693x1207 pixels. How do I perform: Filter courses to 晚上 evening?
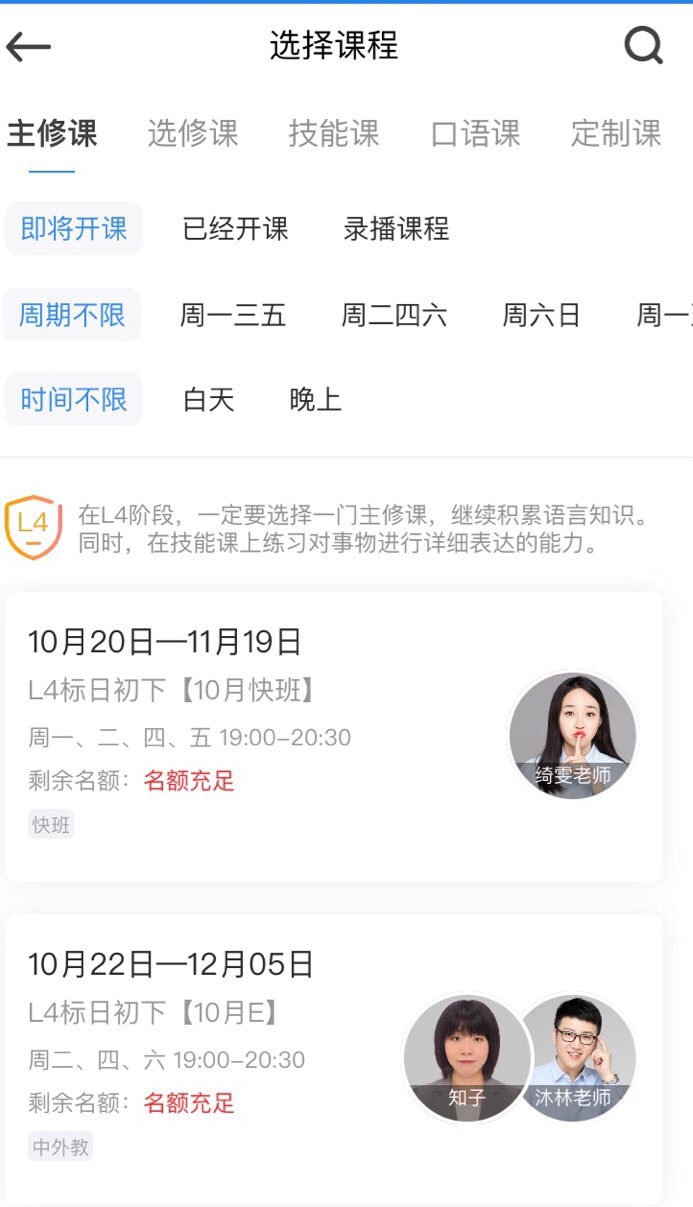(x=315, y=400)
